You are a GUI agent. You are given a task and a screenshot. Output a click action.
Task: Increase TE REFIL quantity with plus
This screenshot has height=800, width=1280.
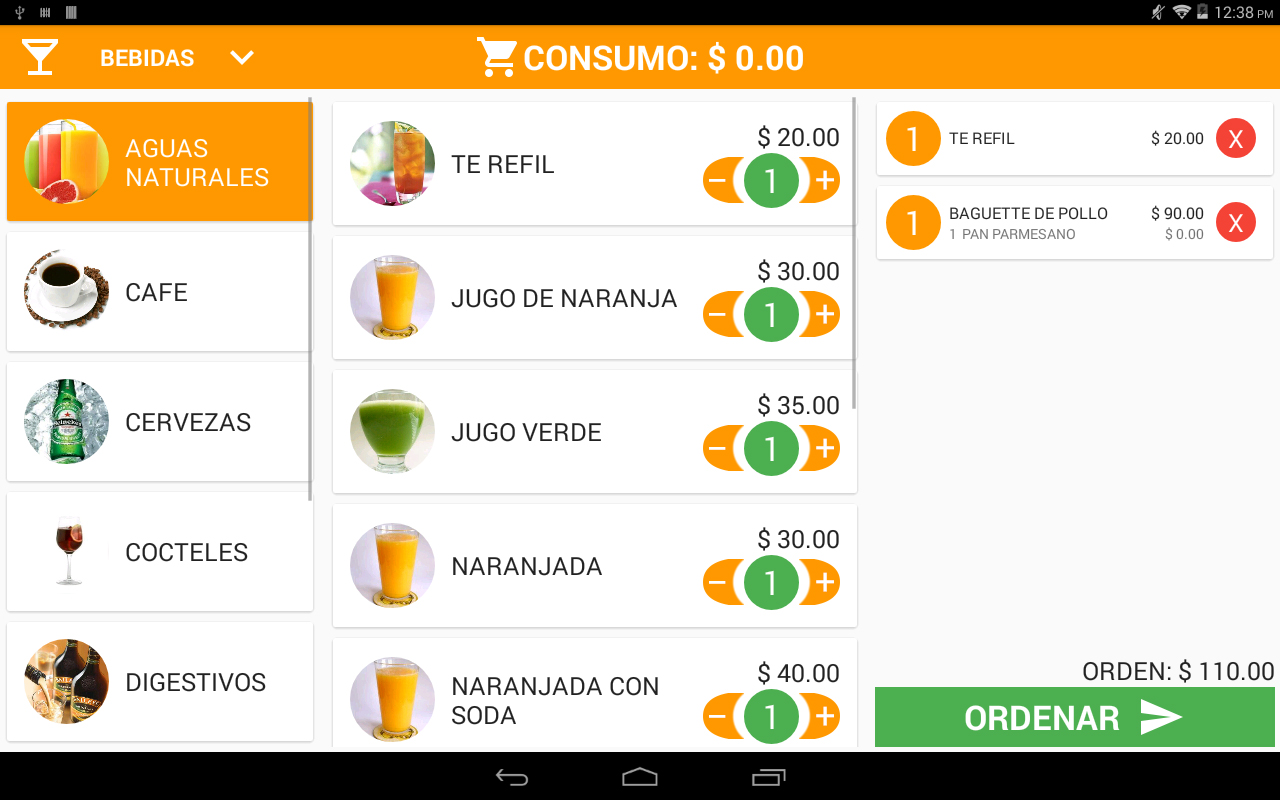825,181
